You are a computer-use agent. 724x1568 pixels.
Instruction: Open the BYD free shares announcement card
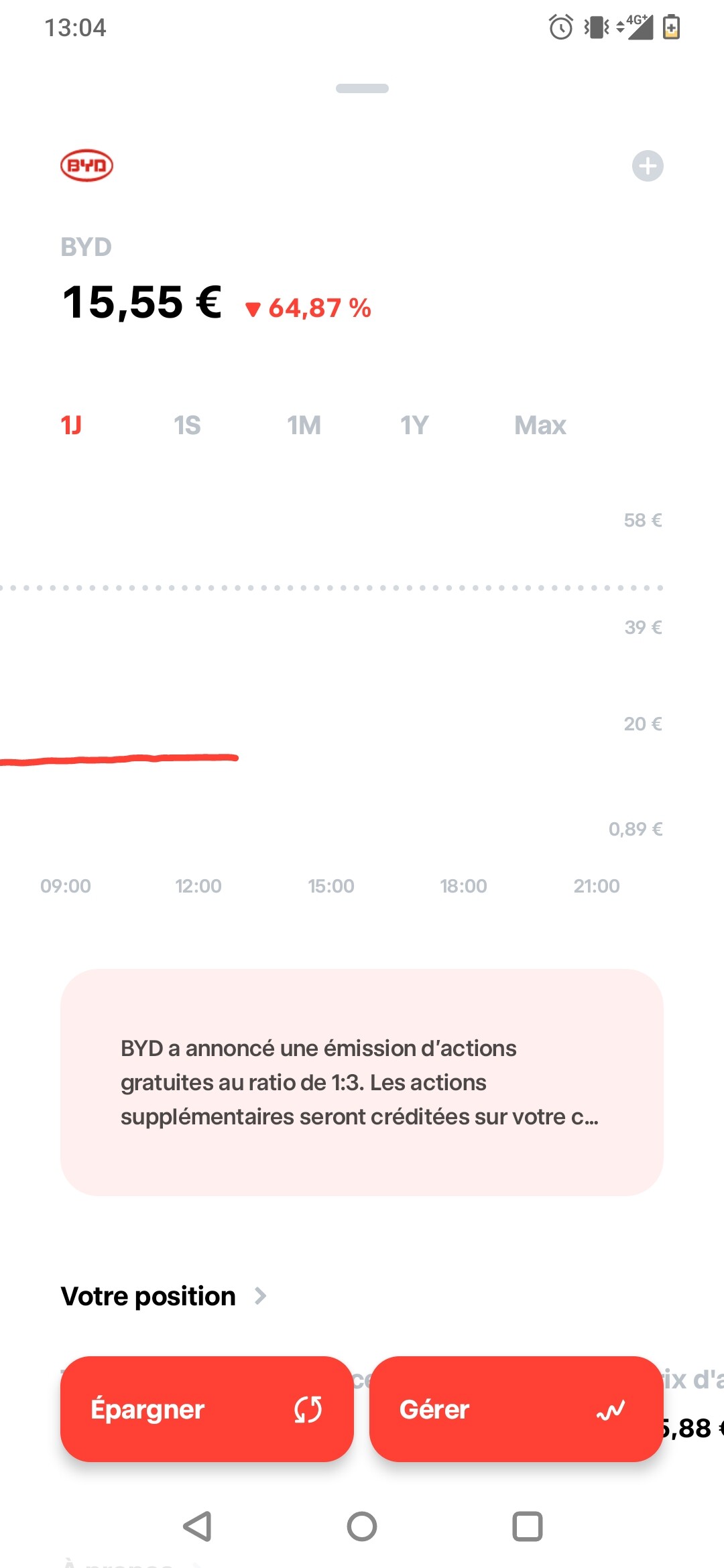click(362, 1082)
